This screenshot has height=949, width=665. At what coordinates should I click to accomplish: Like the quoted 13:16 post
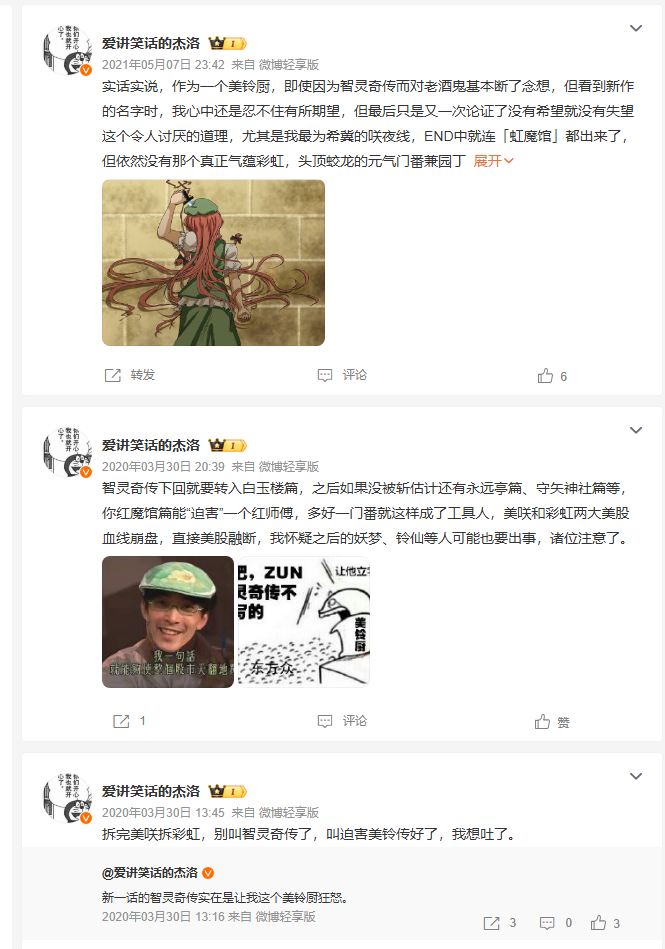(x=606, y=923)
